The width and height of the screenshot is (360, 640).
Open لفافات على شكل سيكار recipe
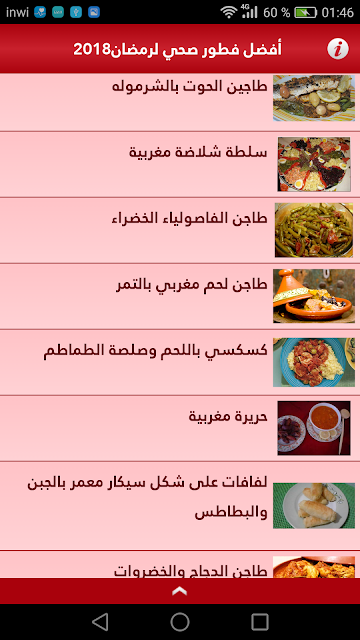pos(180,506)
